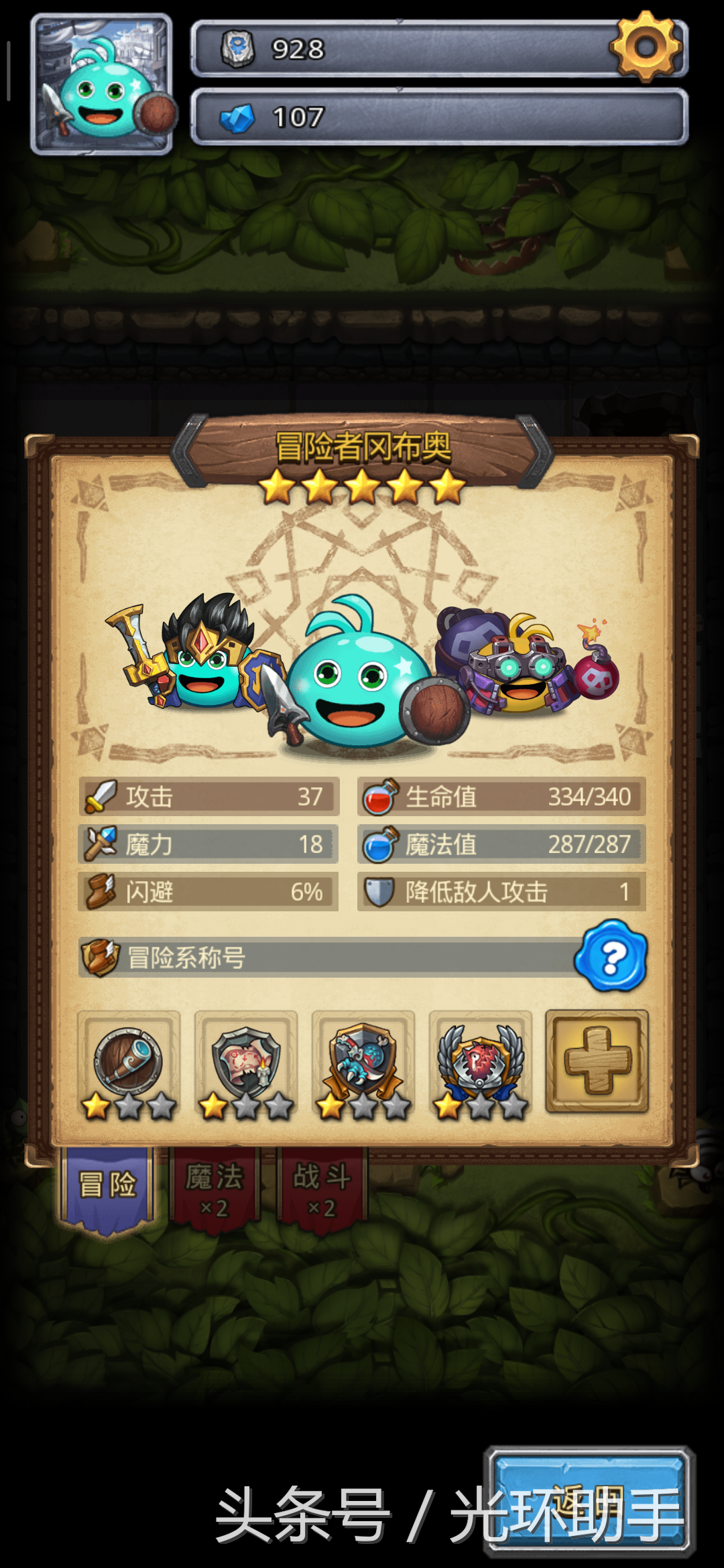Open the settings gear
This screenshot has width=724, height=1568.
point(646,47)
